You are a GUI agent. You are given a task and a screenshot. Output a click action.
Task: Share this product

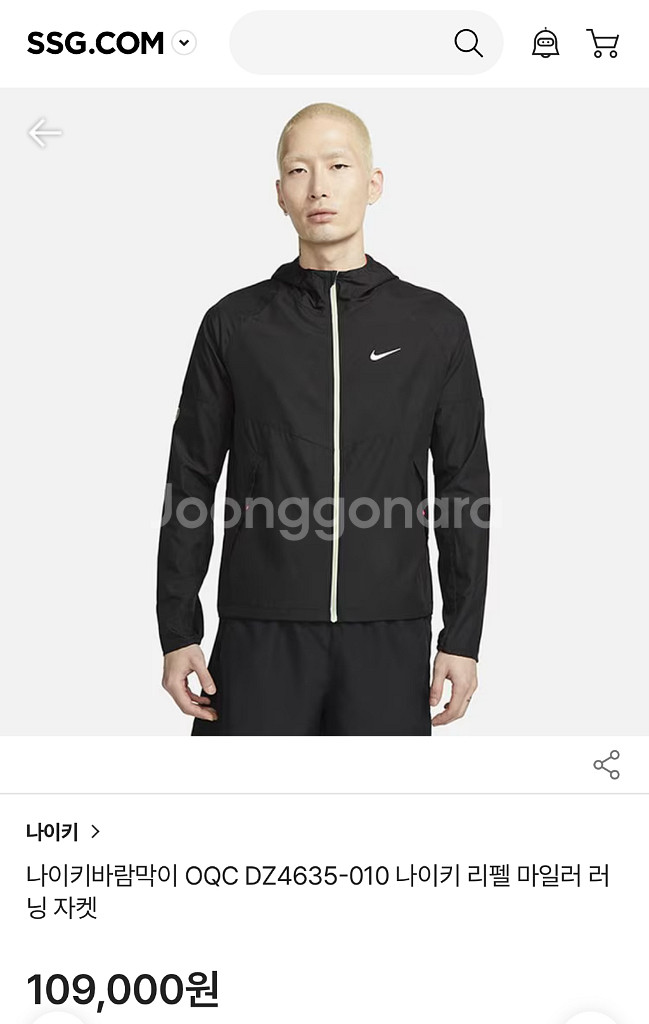606,765
